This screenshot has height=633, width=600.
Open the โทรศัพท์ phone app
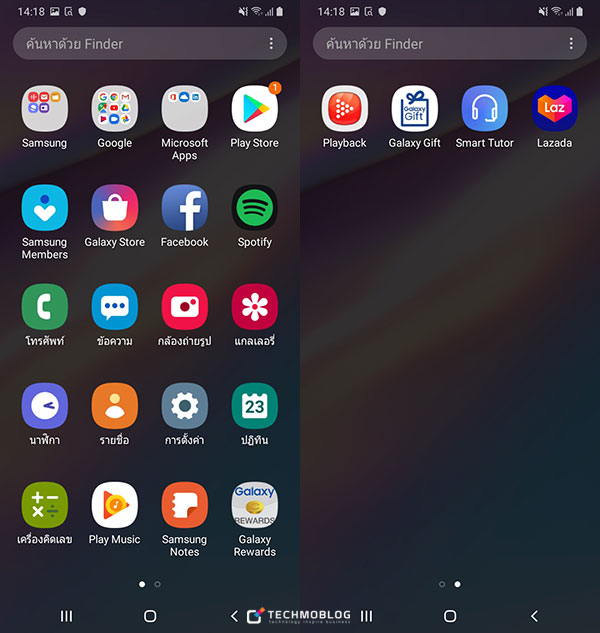(45, 307)
